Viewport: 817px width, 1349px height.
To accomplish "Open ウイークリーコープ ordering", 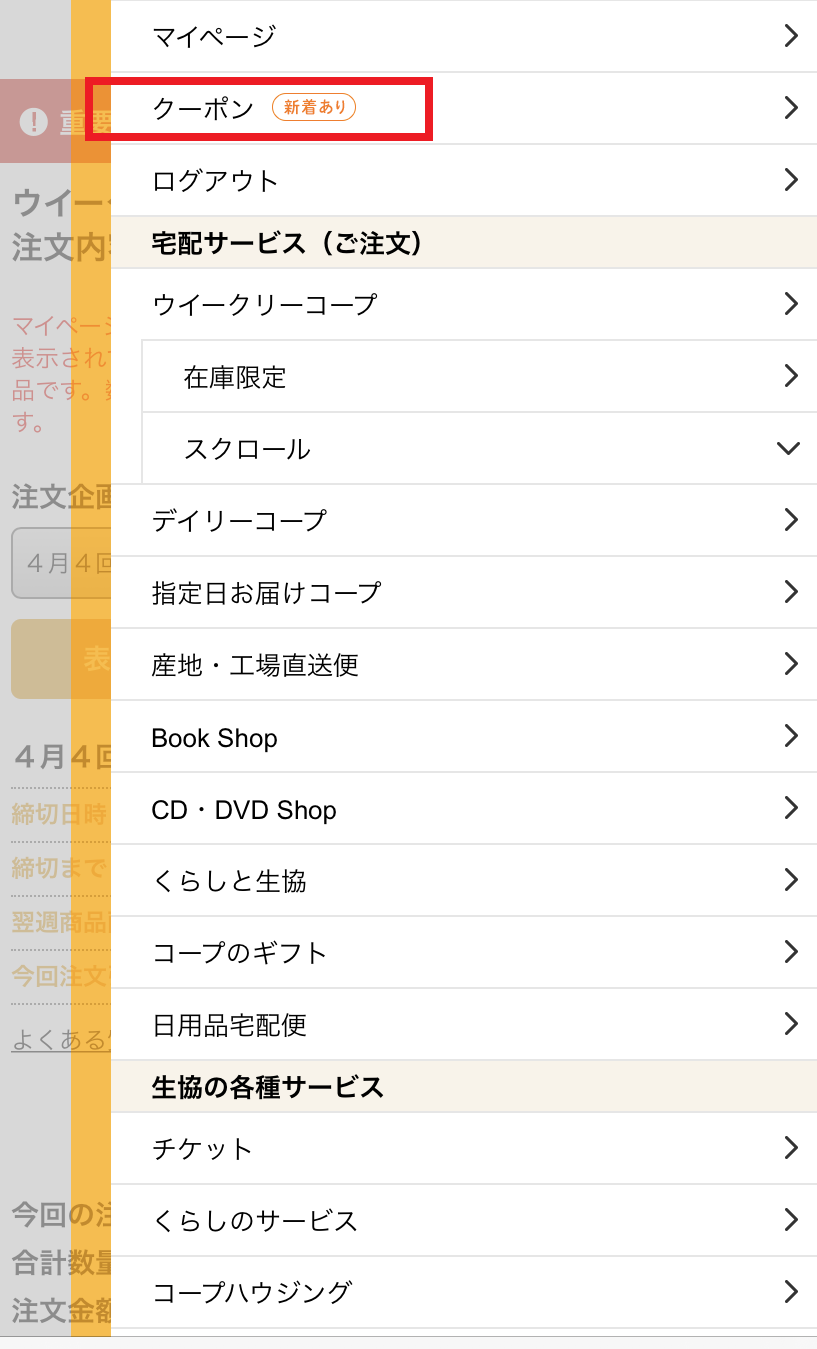I will click(464, 304).
